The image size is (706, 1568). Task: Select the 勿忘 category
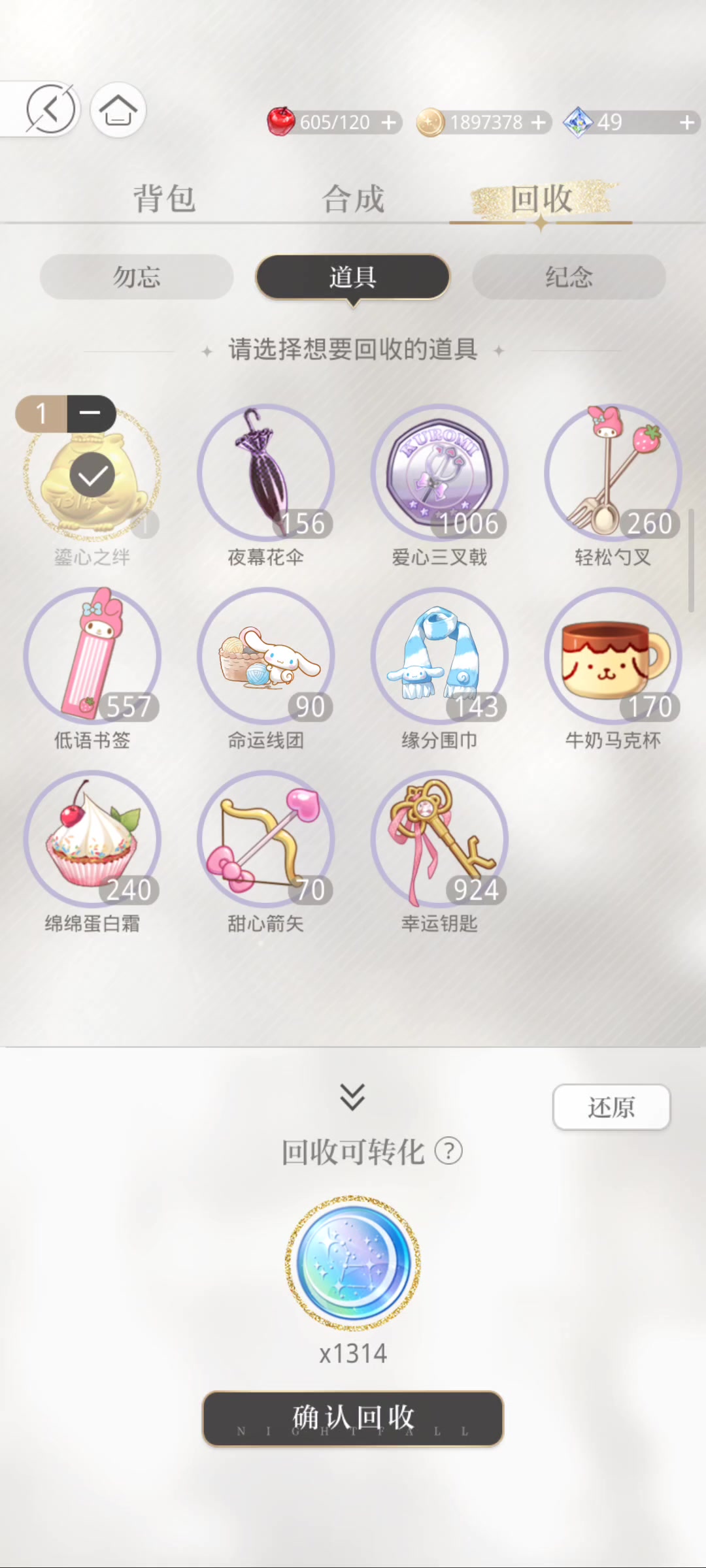coord(137,277)
